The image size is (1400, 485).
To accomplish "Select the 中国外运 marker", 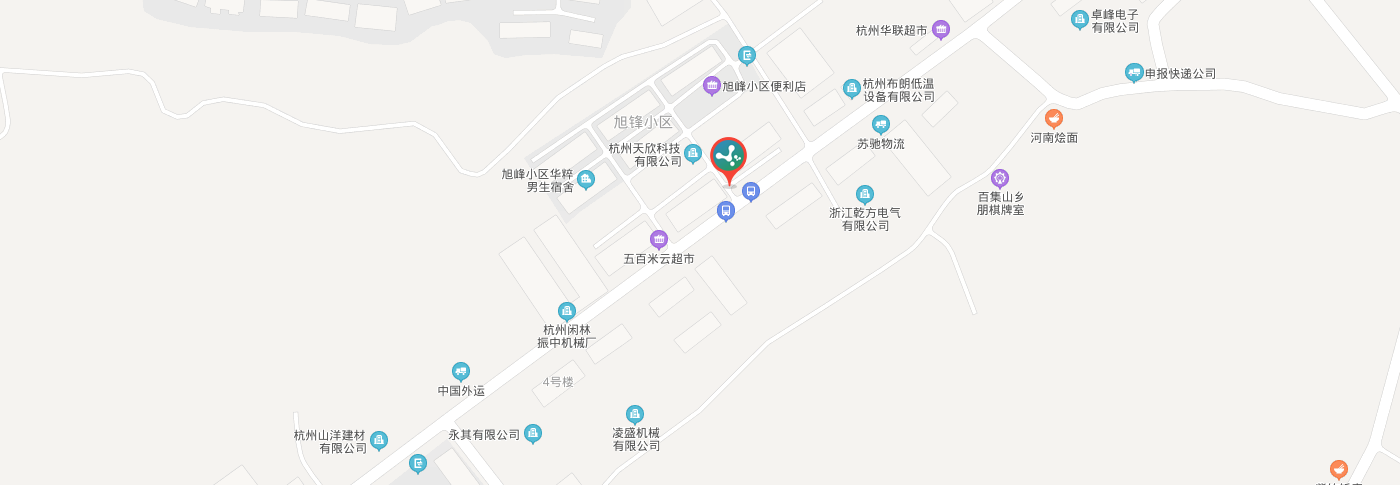I will coord(461,371).
